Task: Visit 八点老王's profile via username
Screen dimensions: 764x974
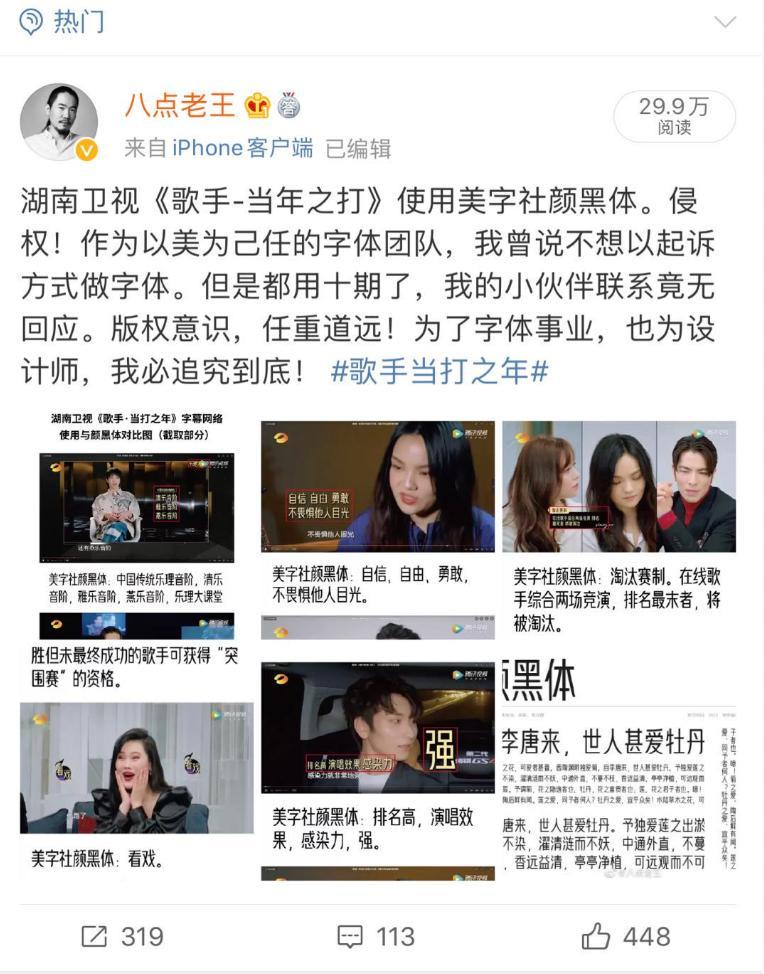Action: point(180,105)
